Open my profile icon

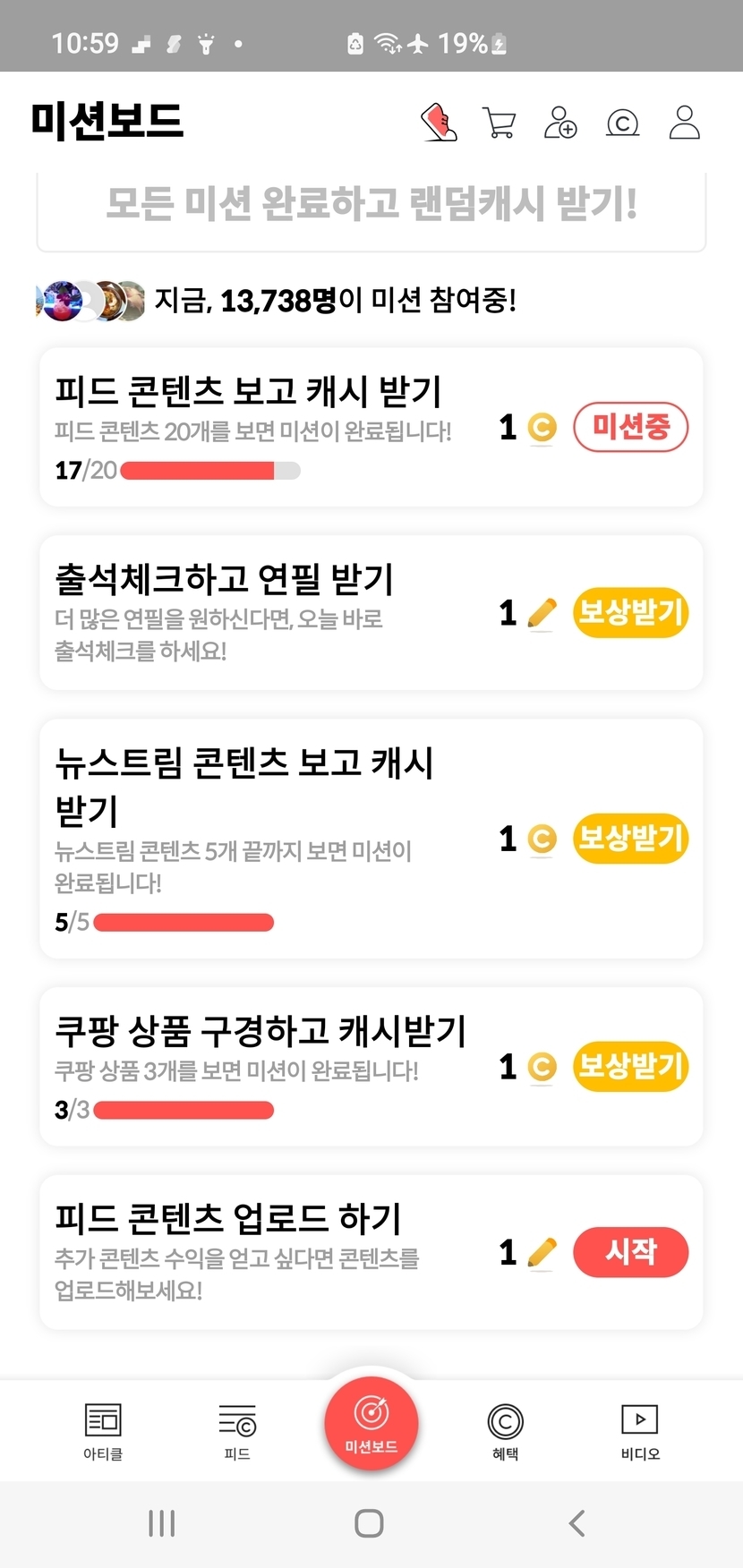tap(685, 123)
